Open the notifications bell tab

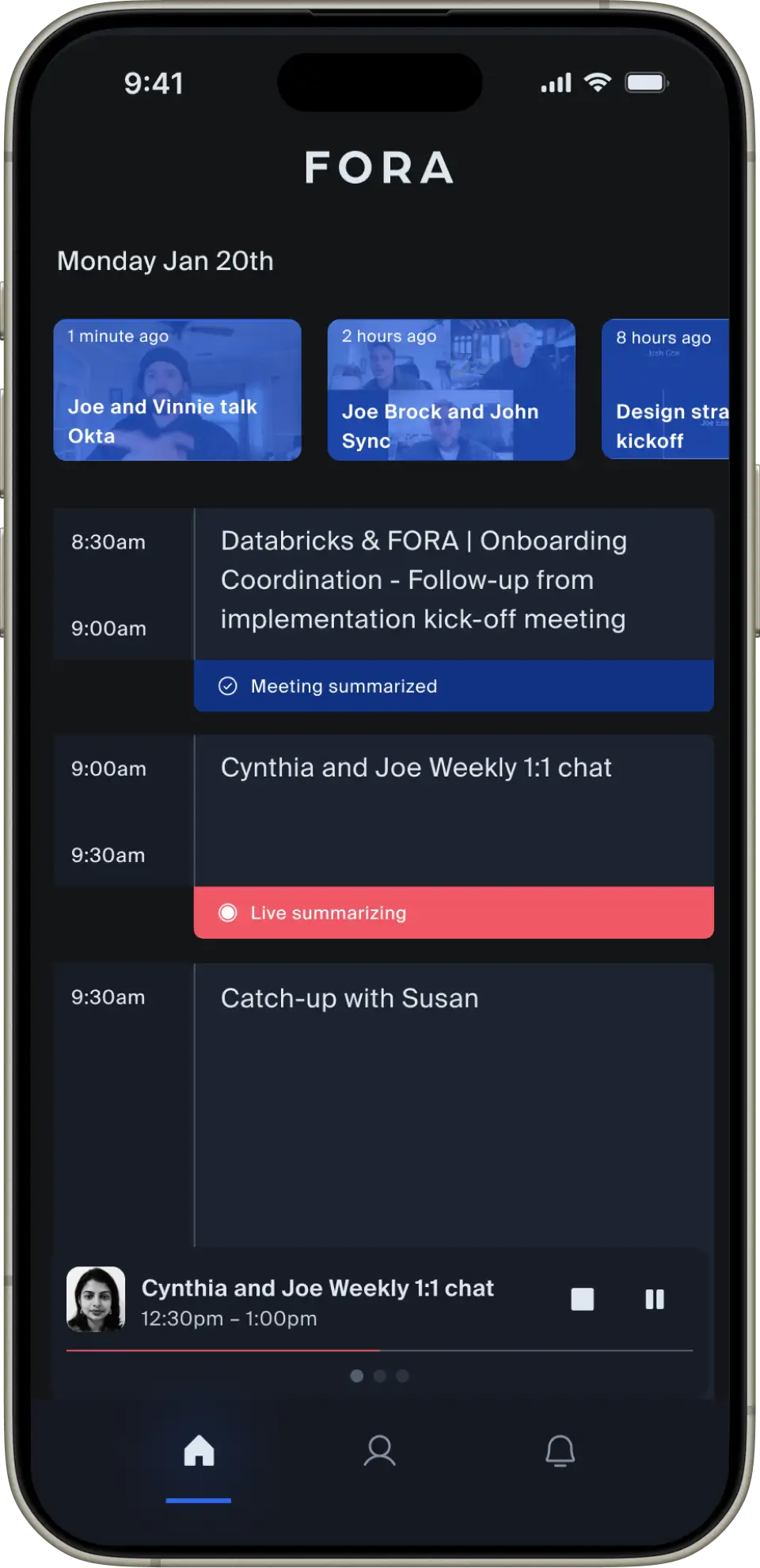click(560, 1451)
